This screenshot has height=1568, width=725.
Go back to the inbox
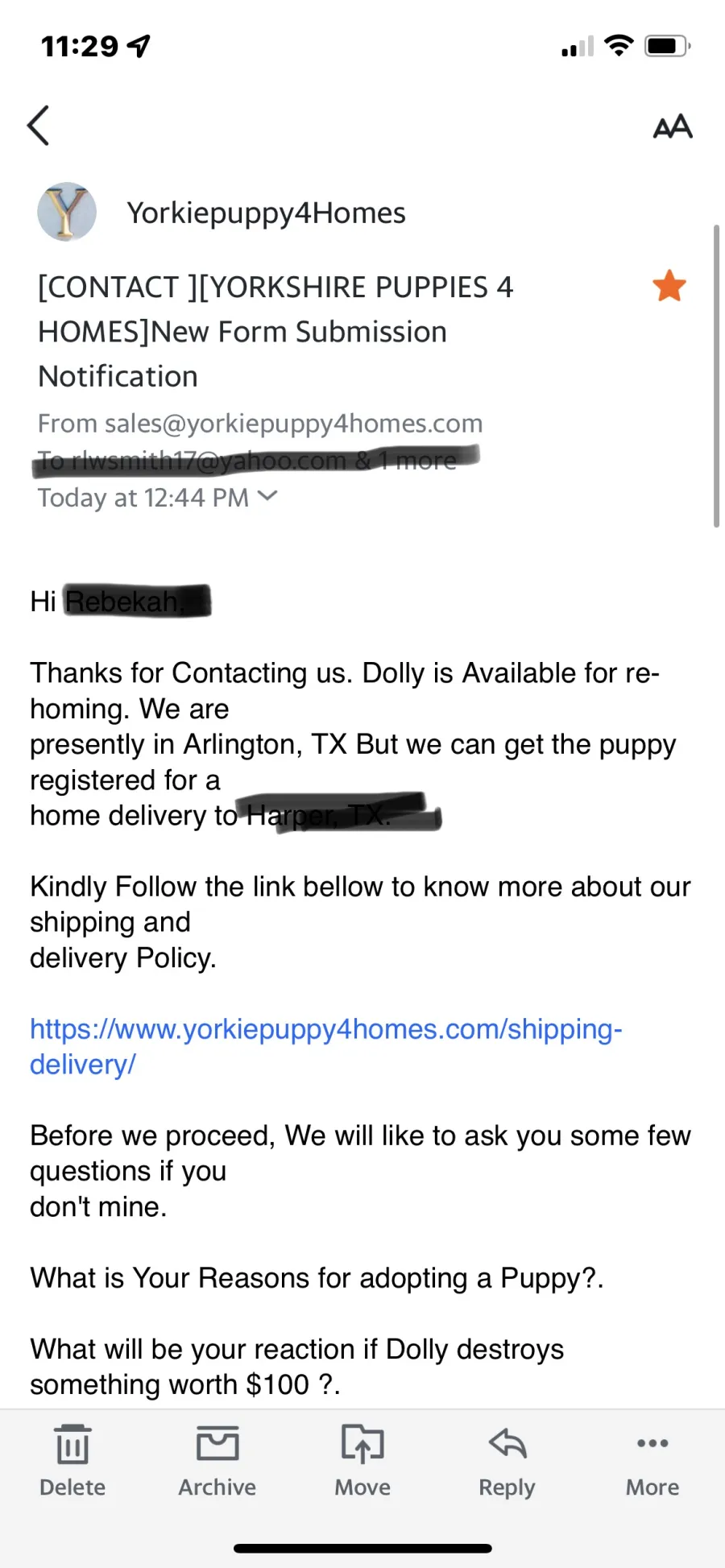(38, 126)
